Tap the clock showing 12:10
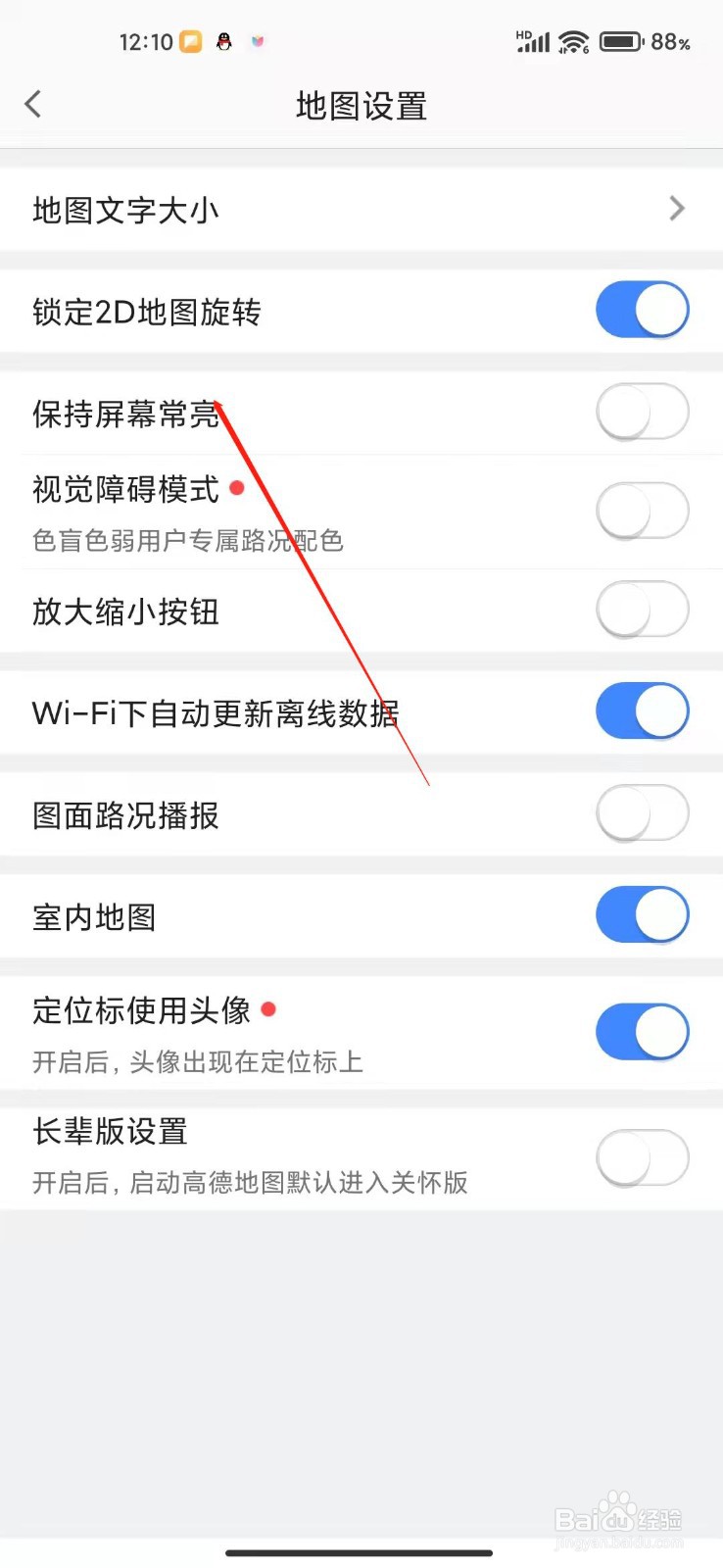 [x=147, y=42]
